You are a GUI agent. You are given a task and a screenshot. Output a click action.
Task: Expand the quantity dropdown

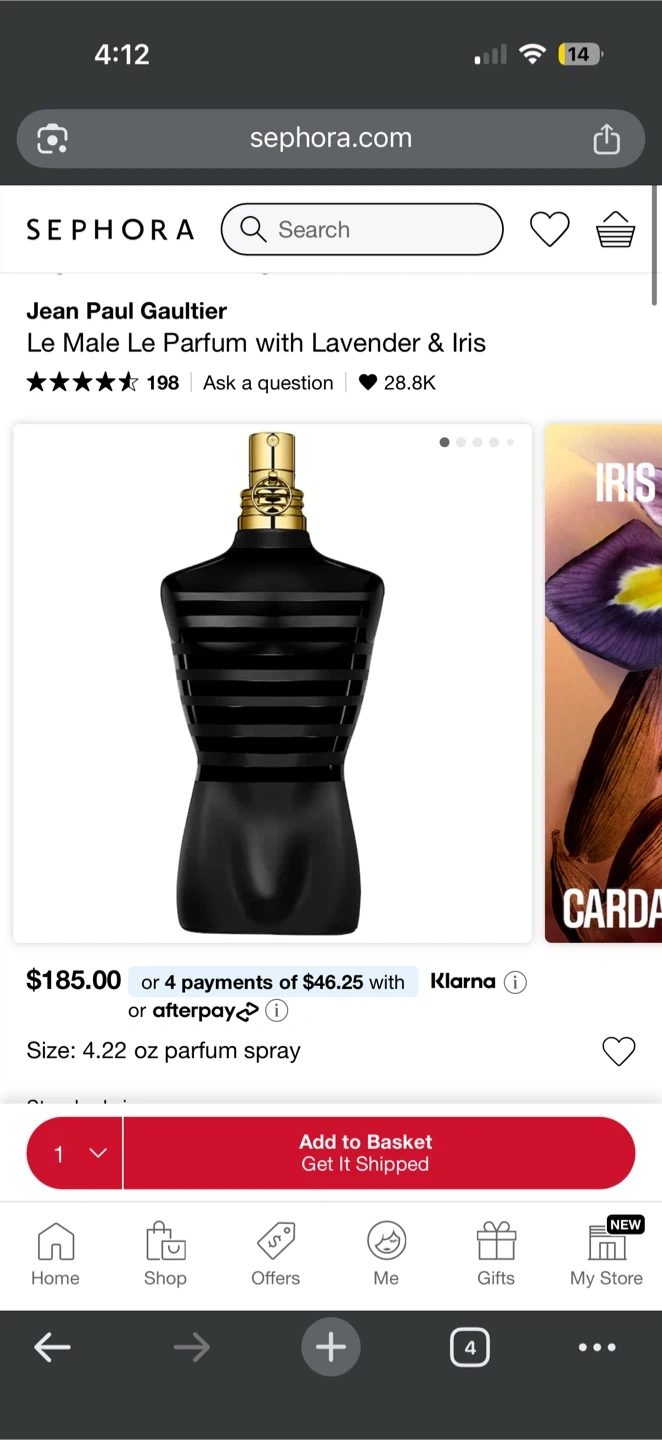click(75, 1153)
